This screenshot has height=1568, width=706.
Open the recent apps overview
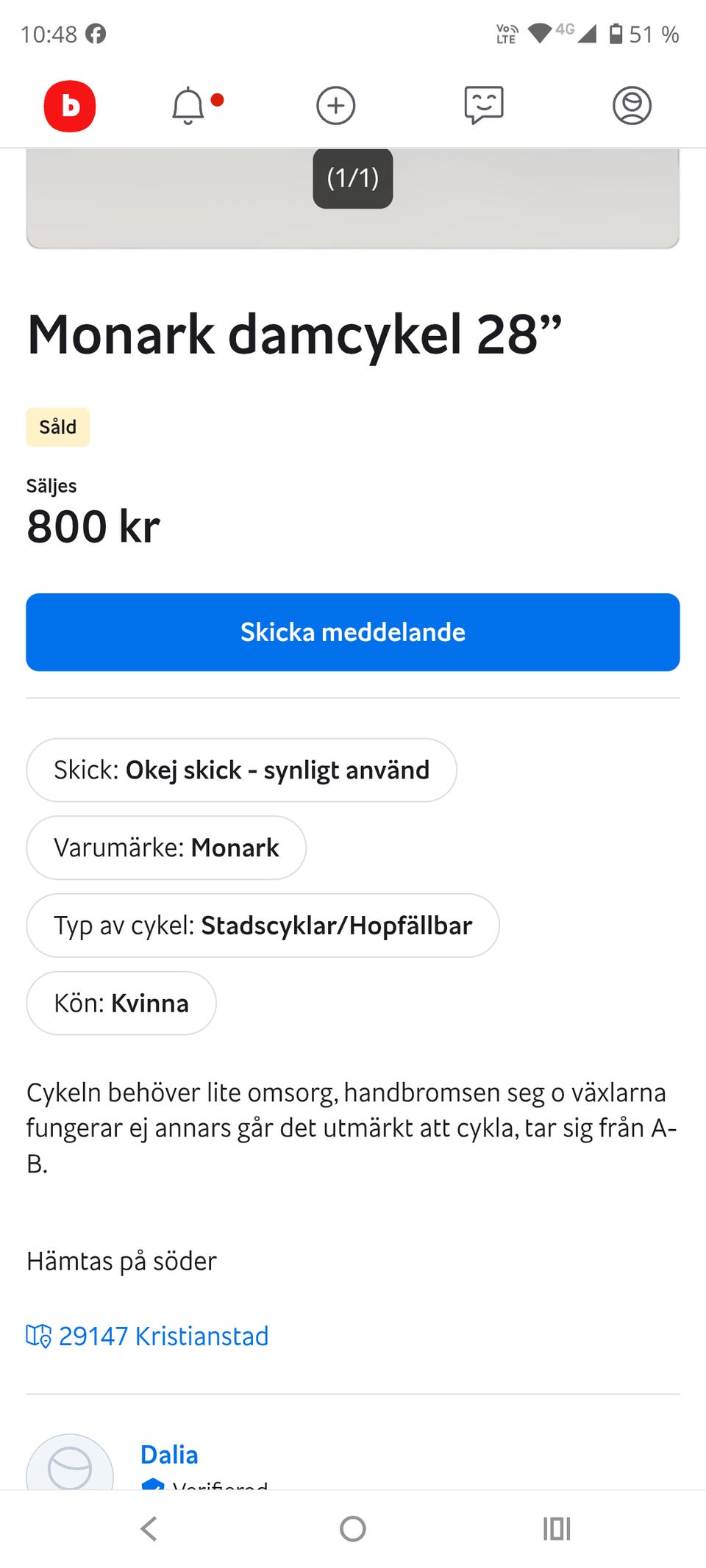pyautogui.click(x=557, y=1529)
